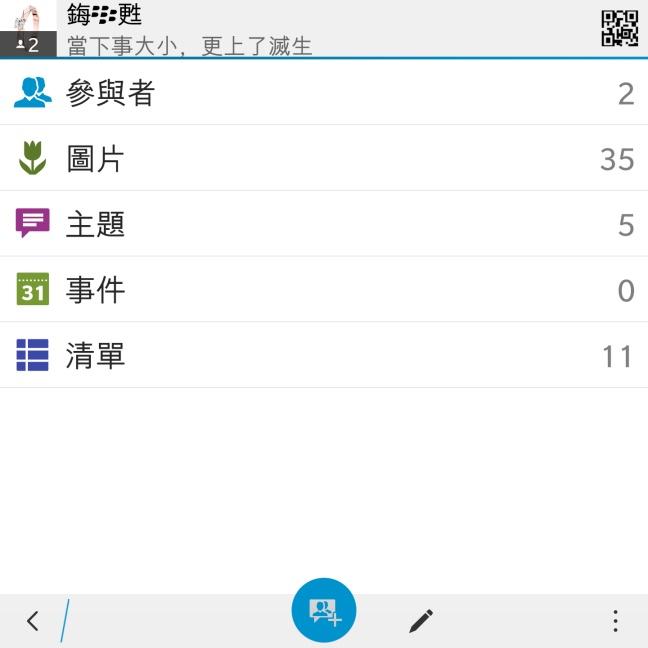
Task: Open the three-dot overflow menu
Action: (615, 621)
